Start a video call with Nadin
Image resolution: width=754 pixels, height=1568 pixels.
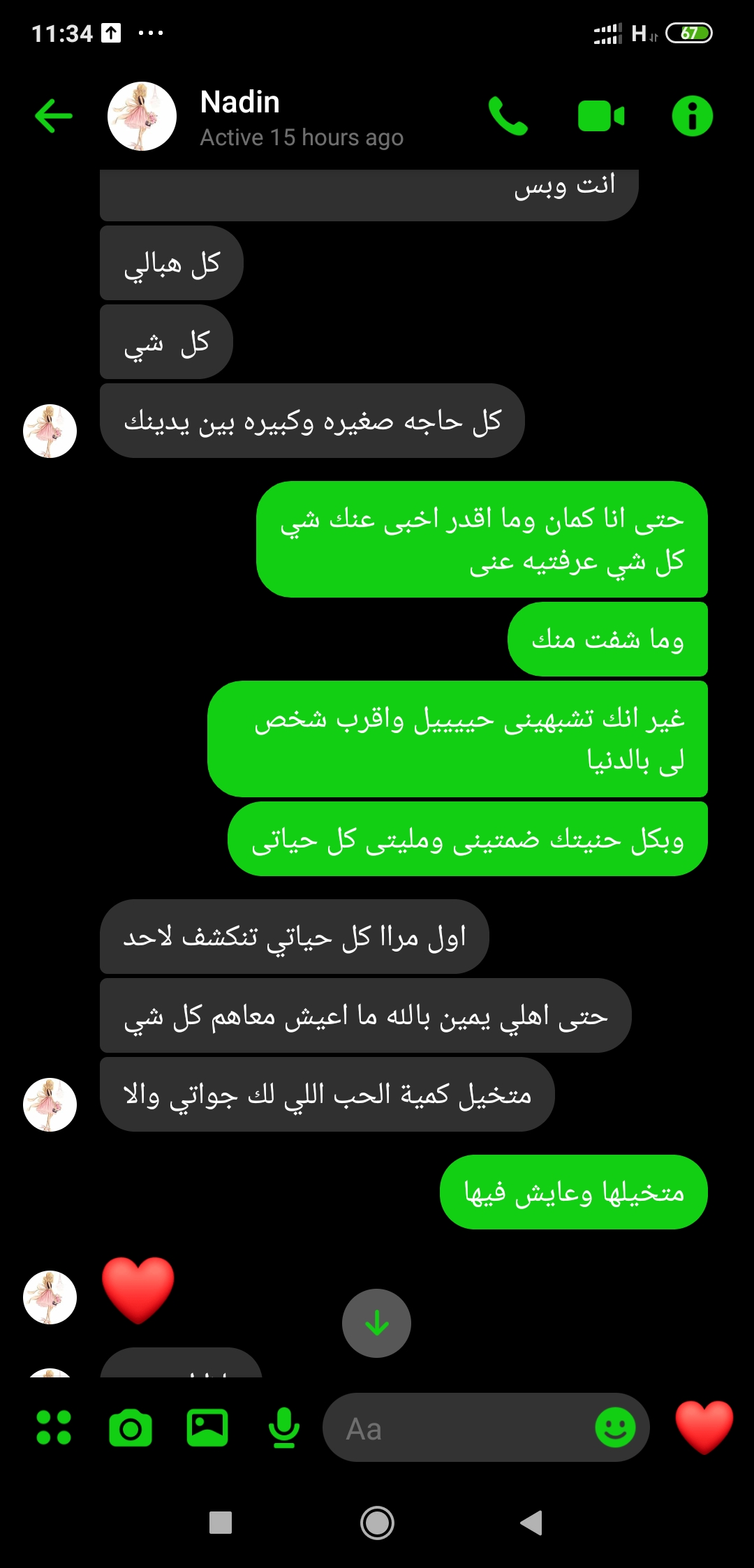click(x=600, y=116)
